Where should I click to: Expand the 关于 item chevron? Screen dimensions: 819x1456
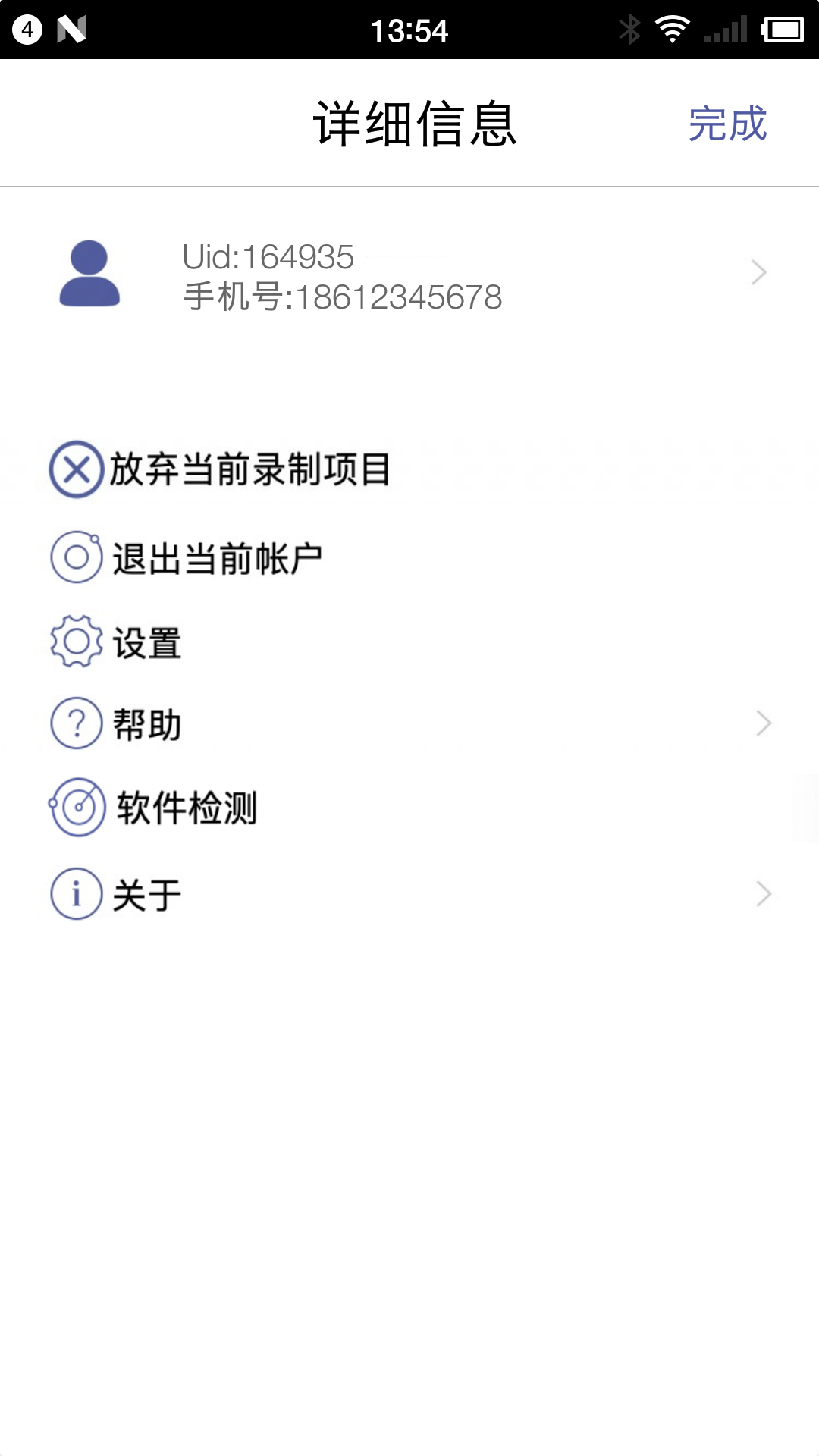pyautogui.click(x=762, y=893)
